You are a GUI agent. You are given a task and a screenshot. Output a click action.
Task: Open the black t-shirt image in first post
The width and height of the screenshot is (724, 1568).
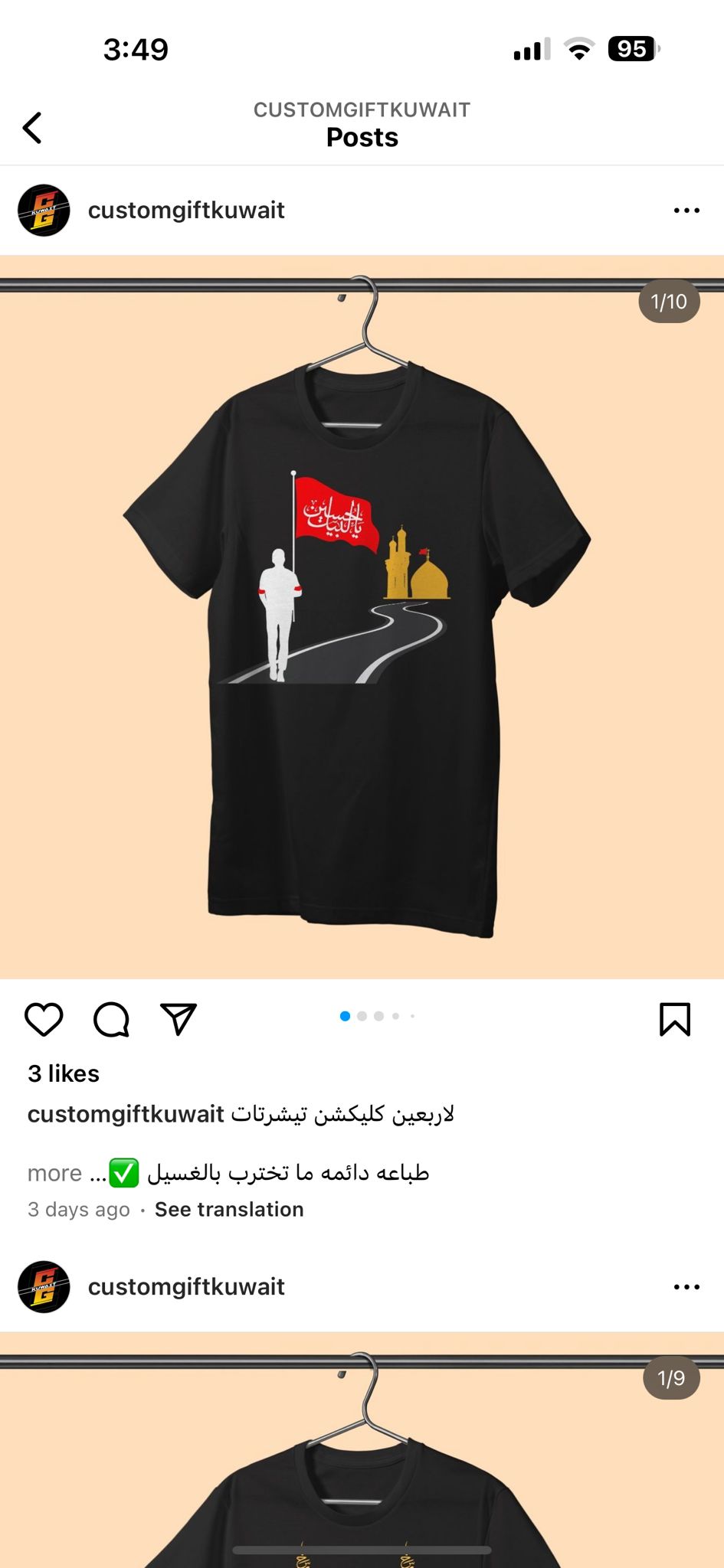[x=362, y=617]
